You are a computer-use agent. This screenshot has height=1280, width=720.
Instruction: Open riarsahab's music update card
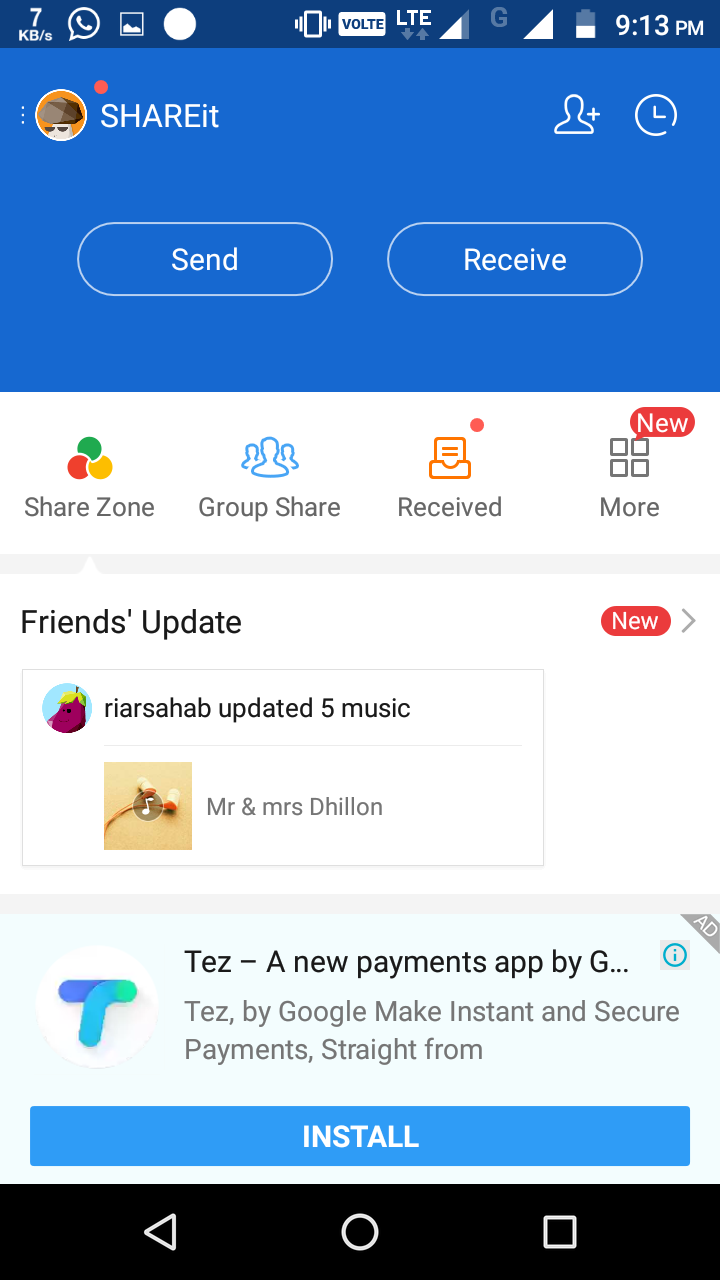pos(283,767)
